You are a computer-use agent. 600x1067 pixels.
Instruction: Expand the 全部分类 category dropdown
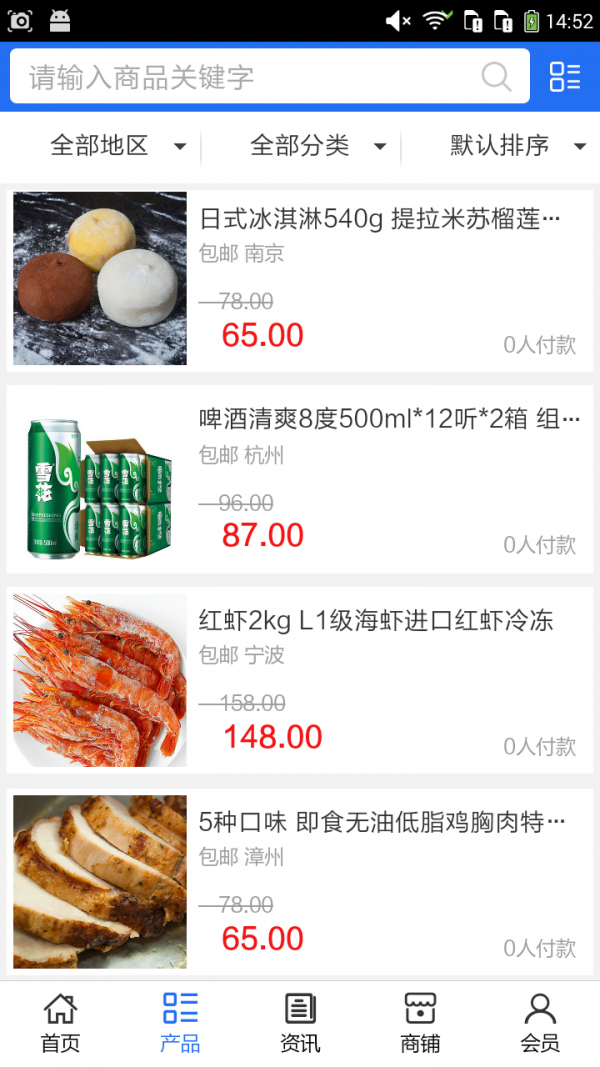pos(318,146)
